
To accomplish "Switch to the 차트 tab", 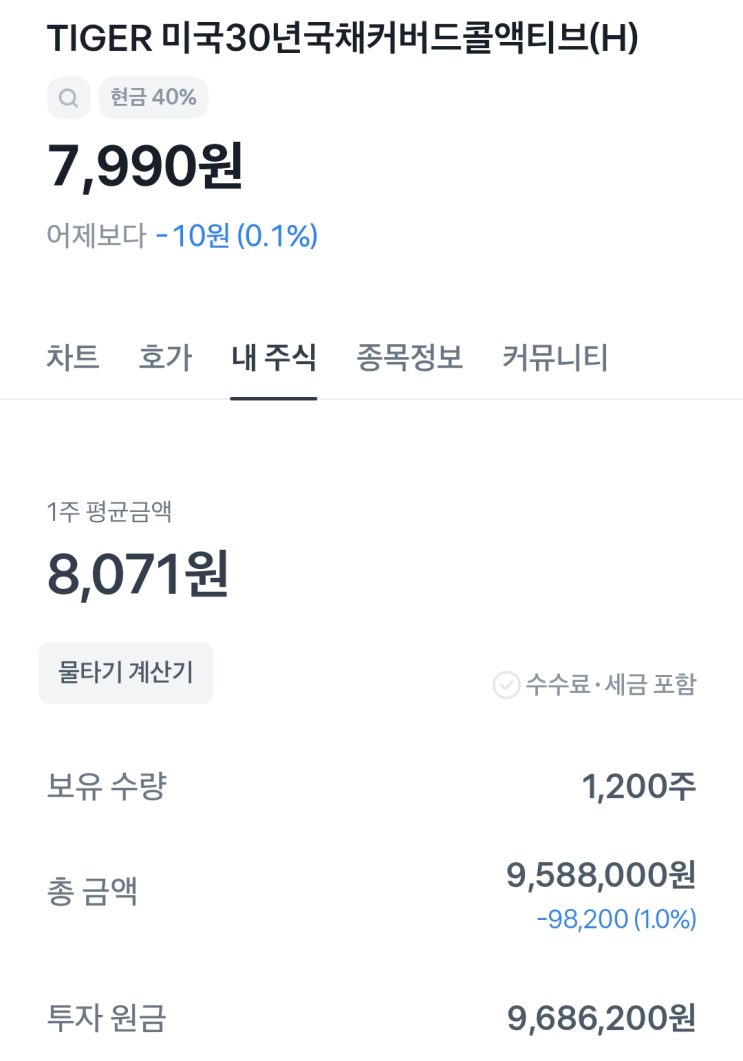I will pyautogui.click(x=73, y=358).
